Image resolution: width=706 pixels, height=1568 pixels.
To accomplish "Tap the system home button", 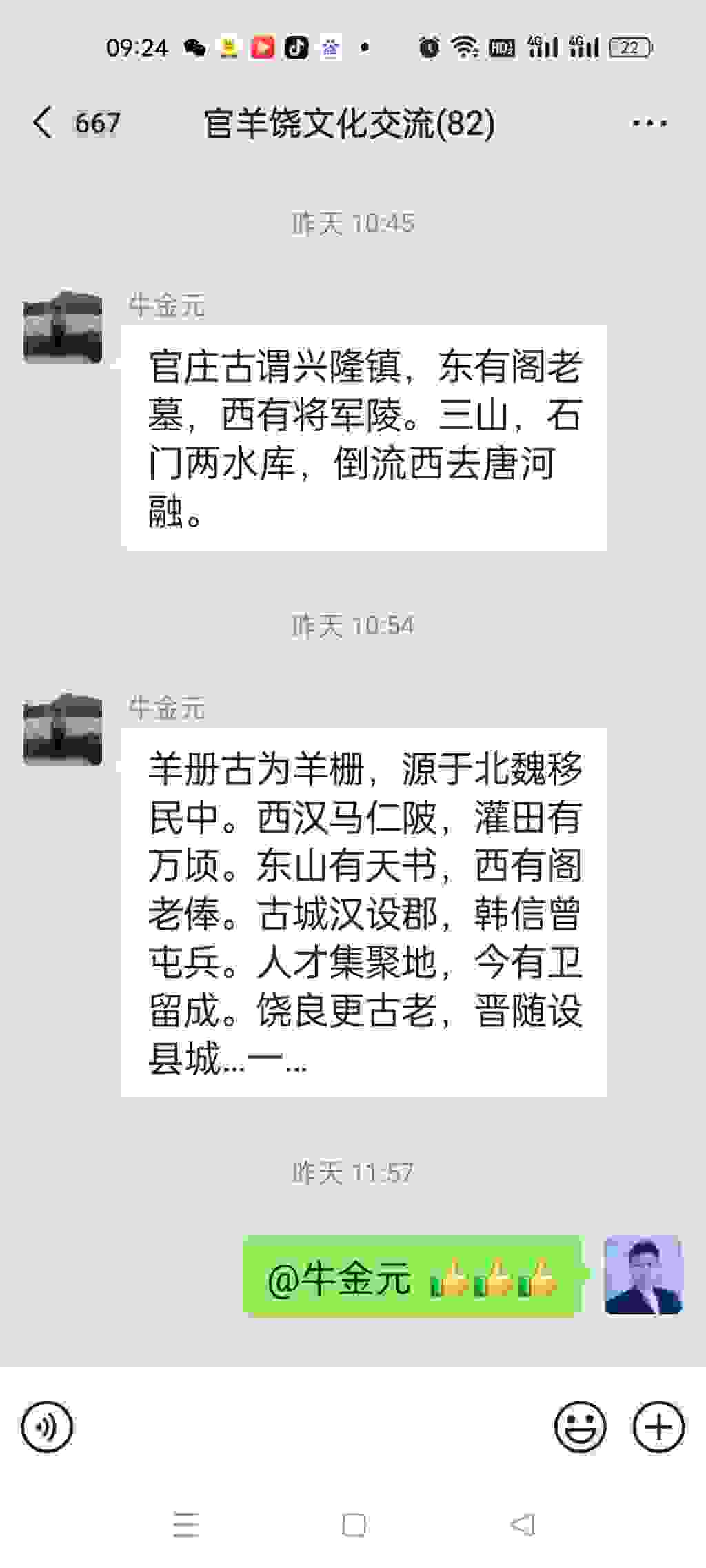I will pyautogui.click(x=354, y=1525).
